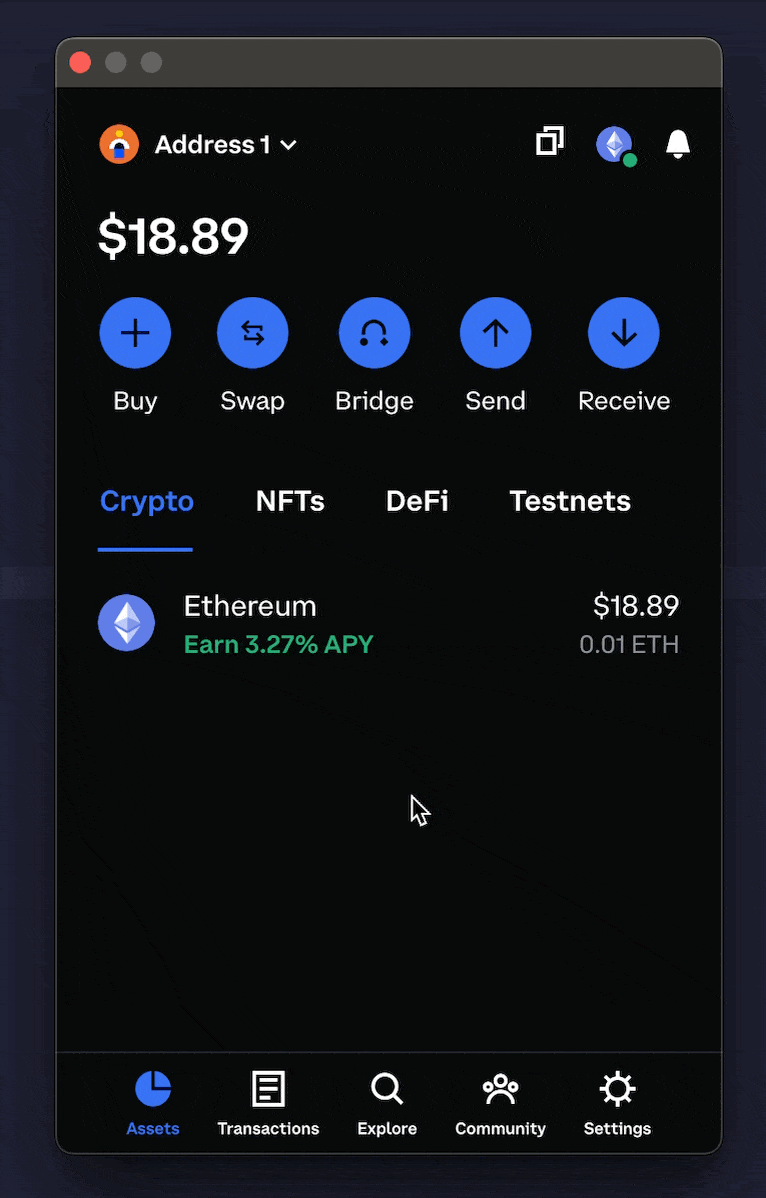This screenshot has height=1198, width=766.
Task: Tap Receive to get crypto
Action: click(624, 333)
